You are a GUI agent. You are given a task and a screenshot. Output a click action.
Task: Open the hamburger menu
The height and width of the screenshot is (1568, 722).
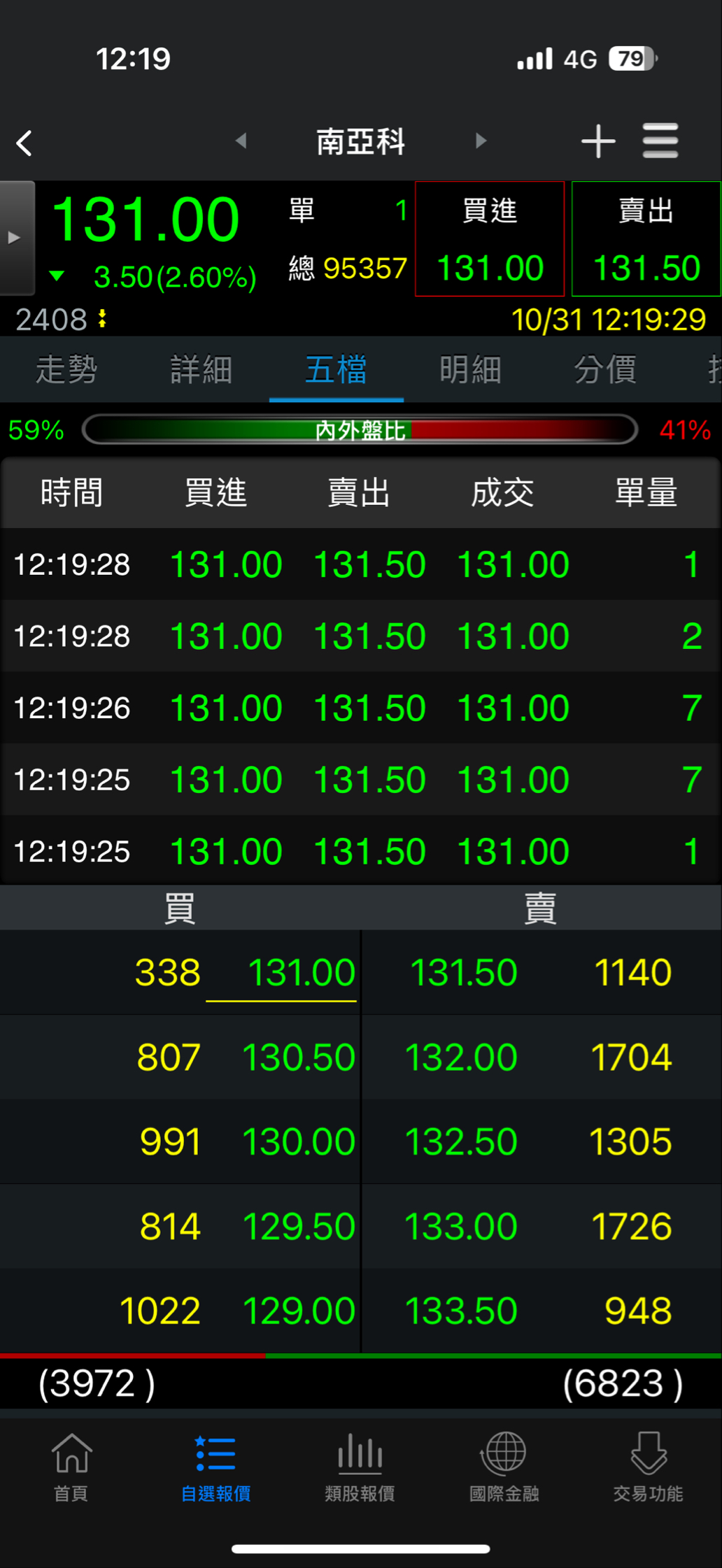coord(660,142)
